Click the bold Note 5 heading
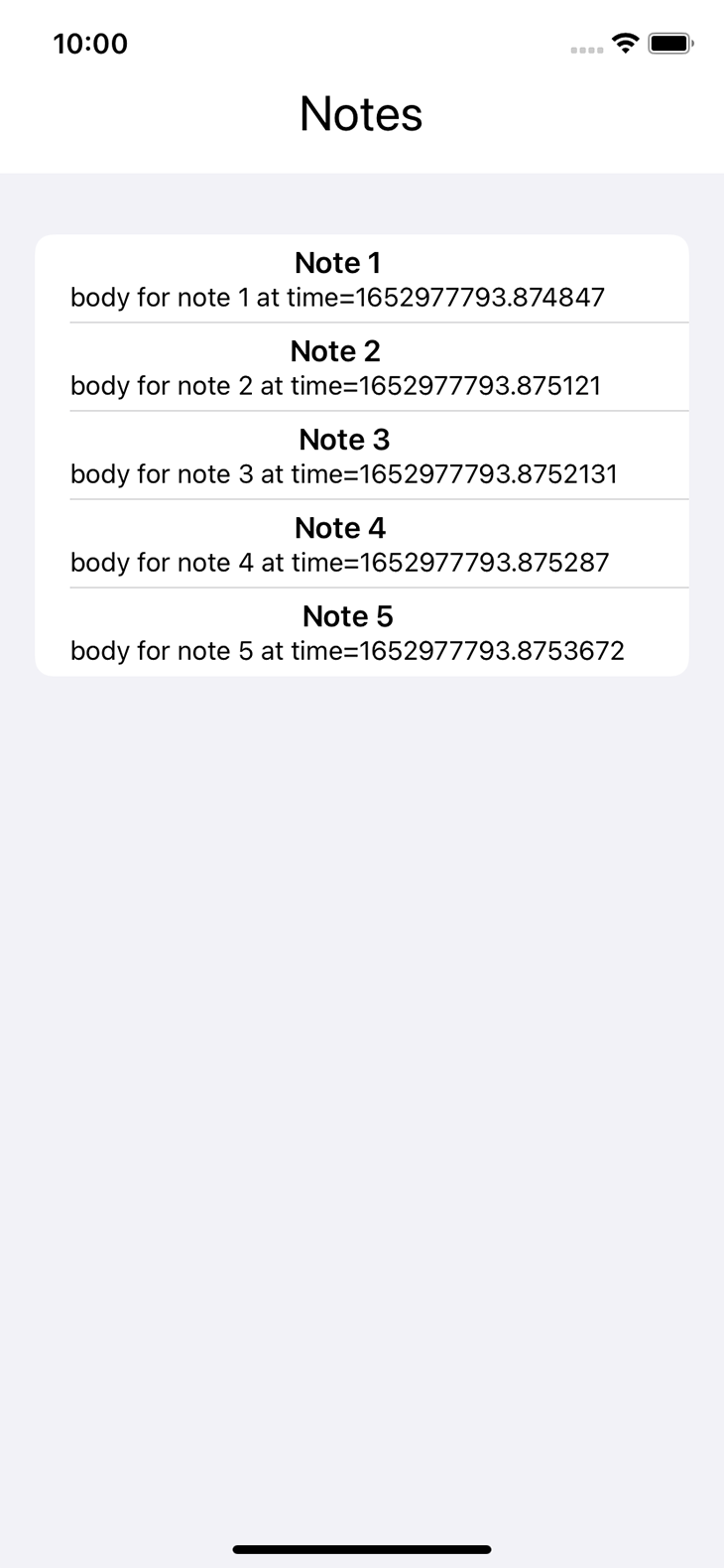The image size is (724, 1568). 347,615
